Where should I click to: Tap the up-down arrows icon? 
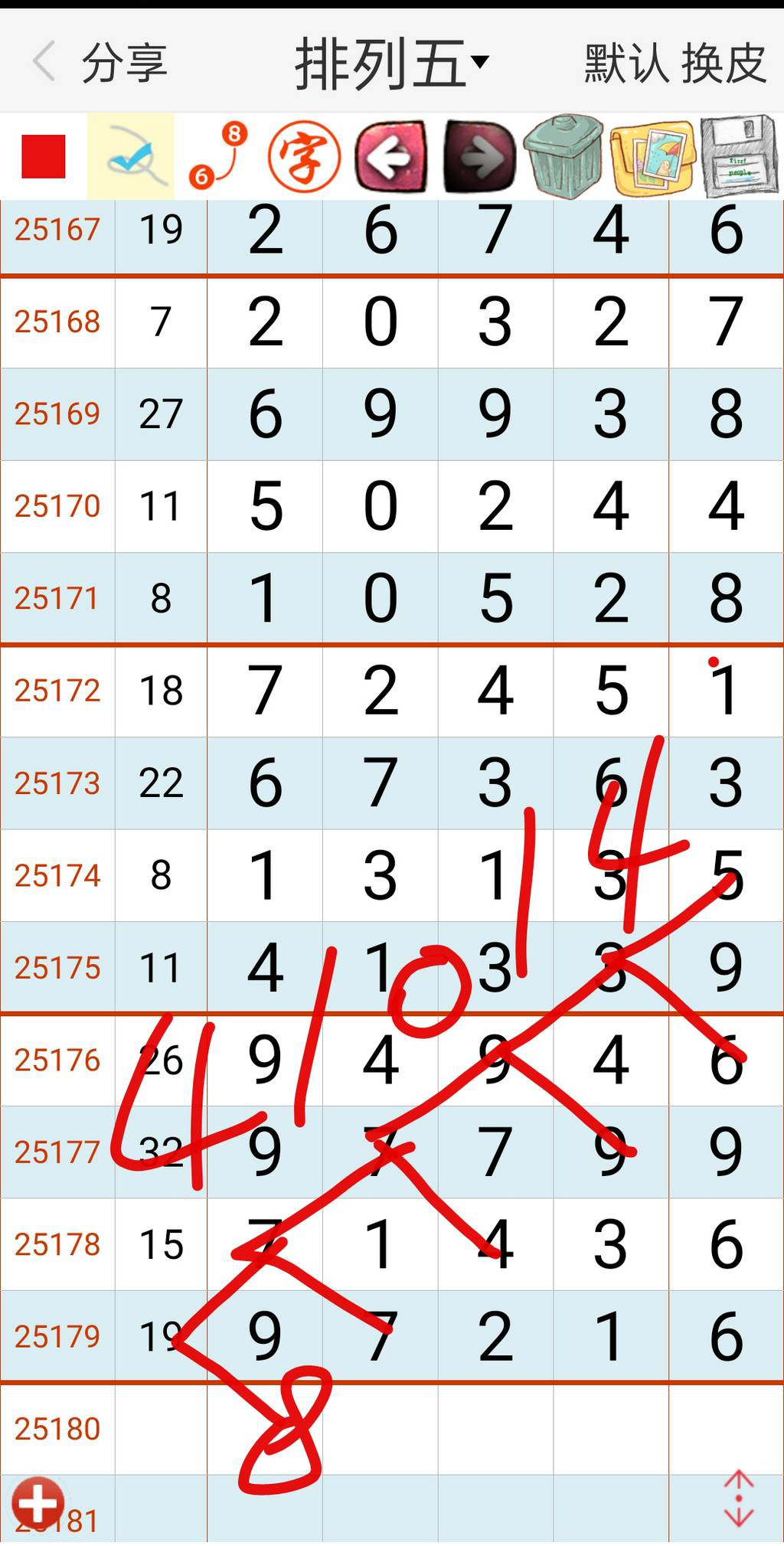(x=739, y=1498)
